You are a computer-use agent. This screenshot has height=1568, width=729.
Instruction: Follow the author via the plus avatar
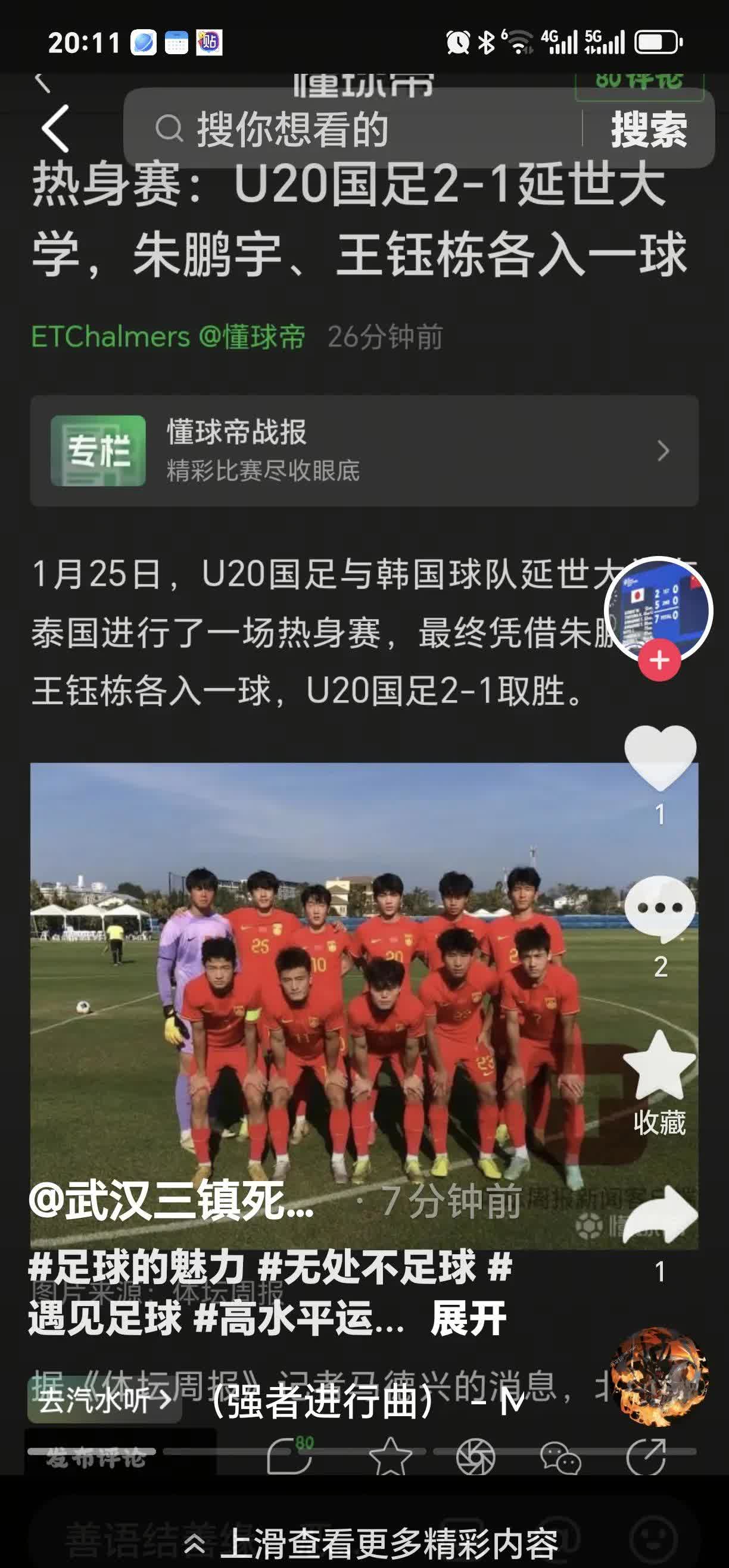[659, 660]
